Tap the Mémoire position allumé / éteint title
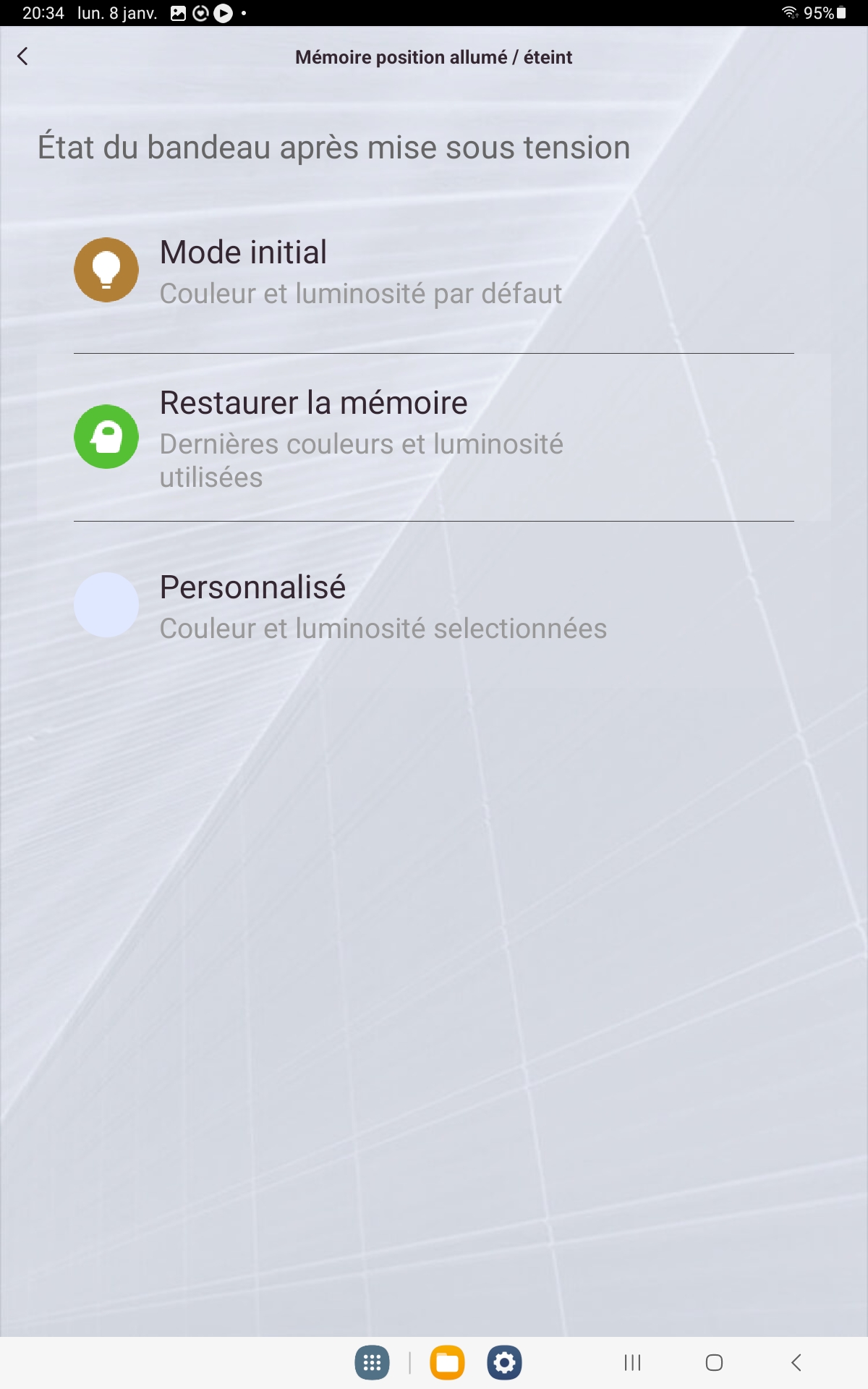Image resolution: width=868 pixels, height=1389 pixels. click(433, 57)
